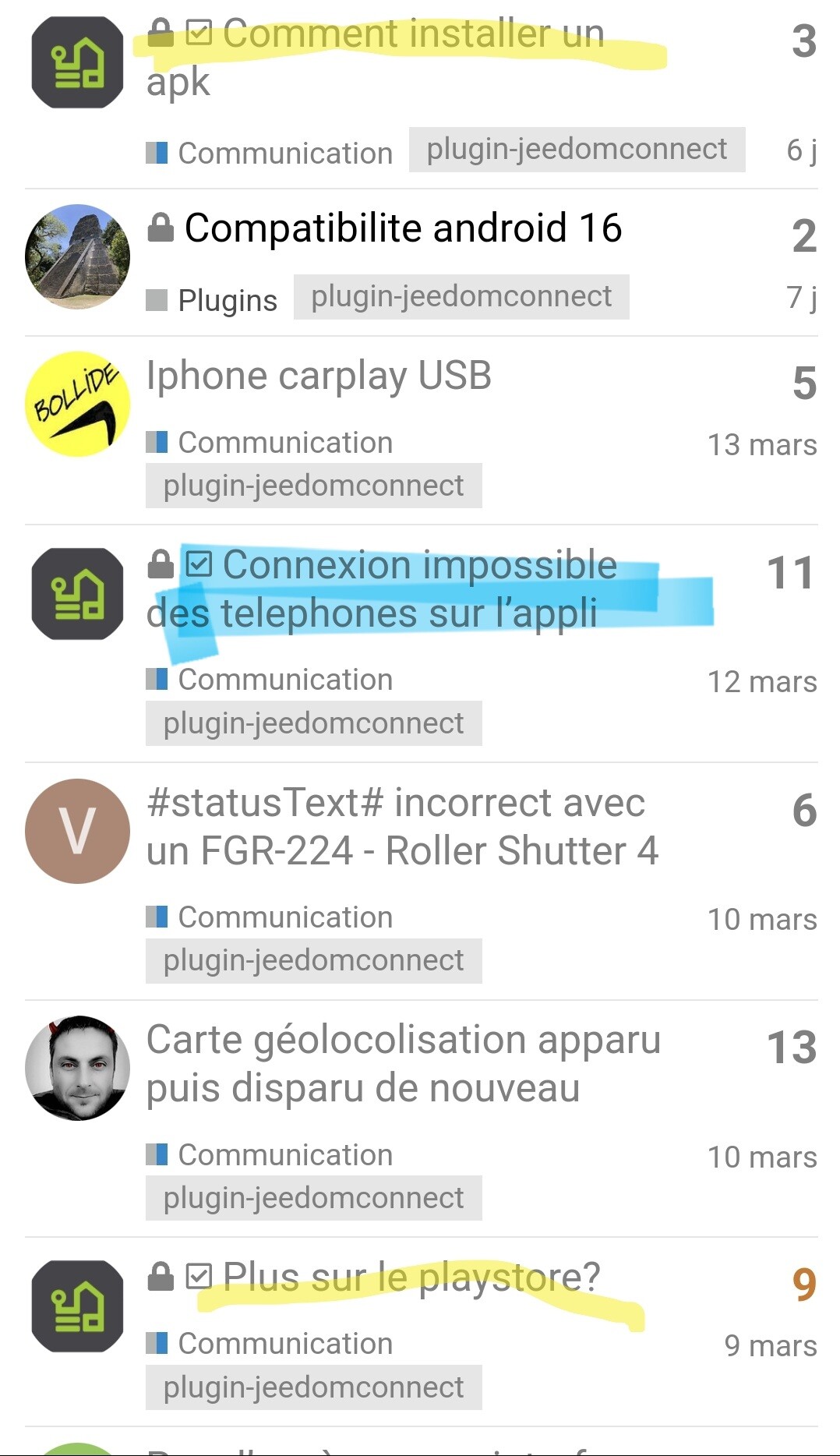Tap the Plugins category under 'Compatibilite android 16'
The image size is (840, 1456).
click(226, 300)
